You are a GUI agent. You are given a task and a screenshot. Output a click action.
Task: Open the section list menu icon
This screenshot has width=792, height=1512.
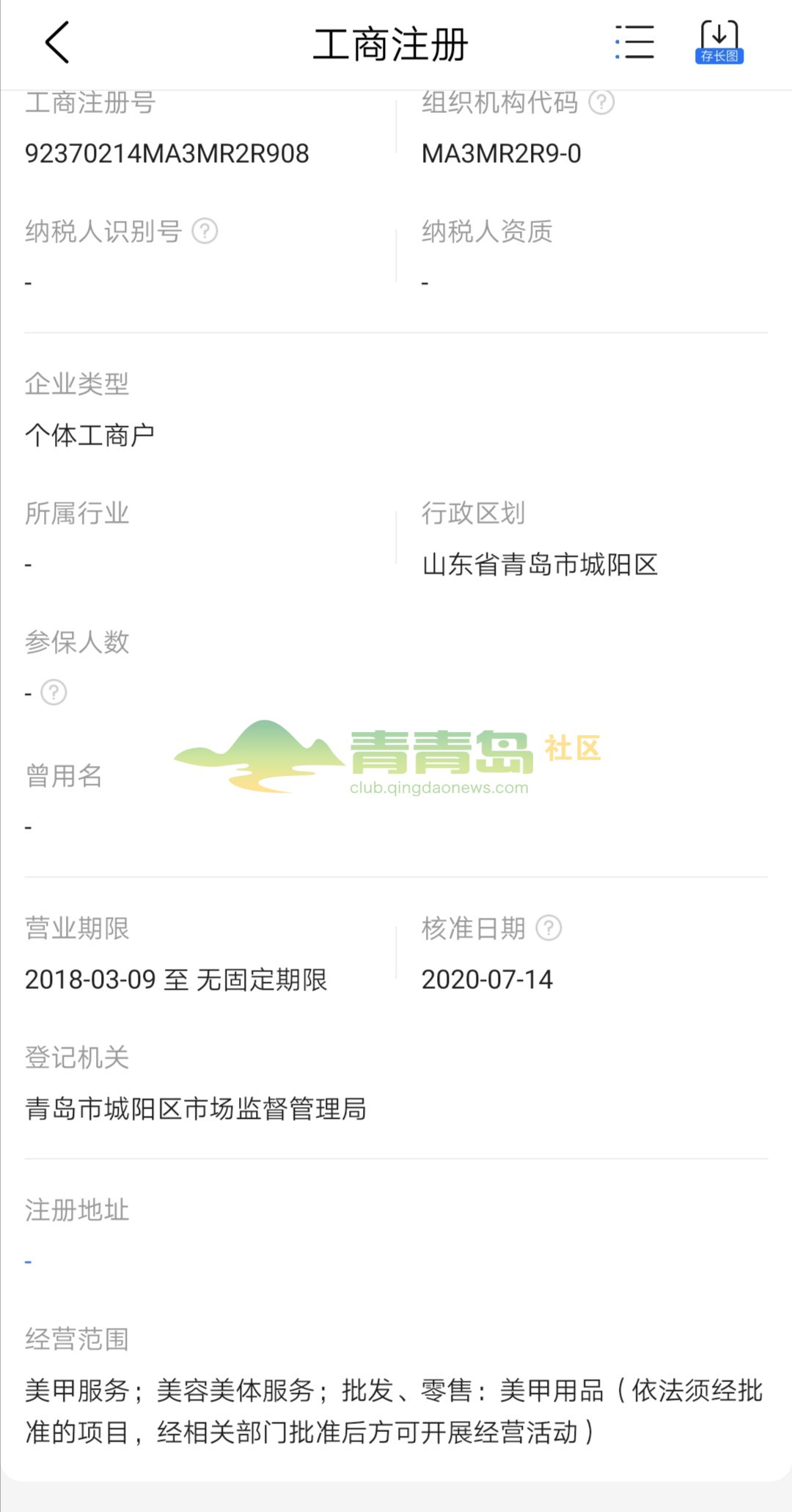(x=635, y=43)
